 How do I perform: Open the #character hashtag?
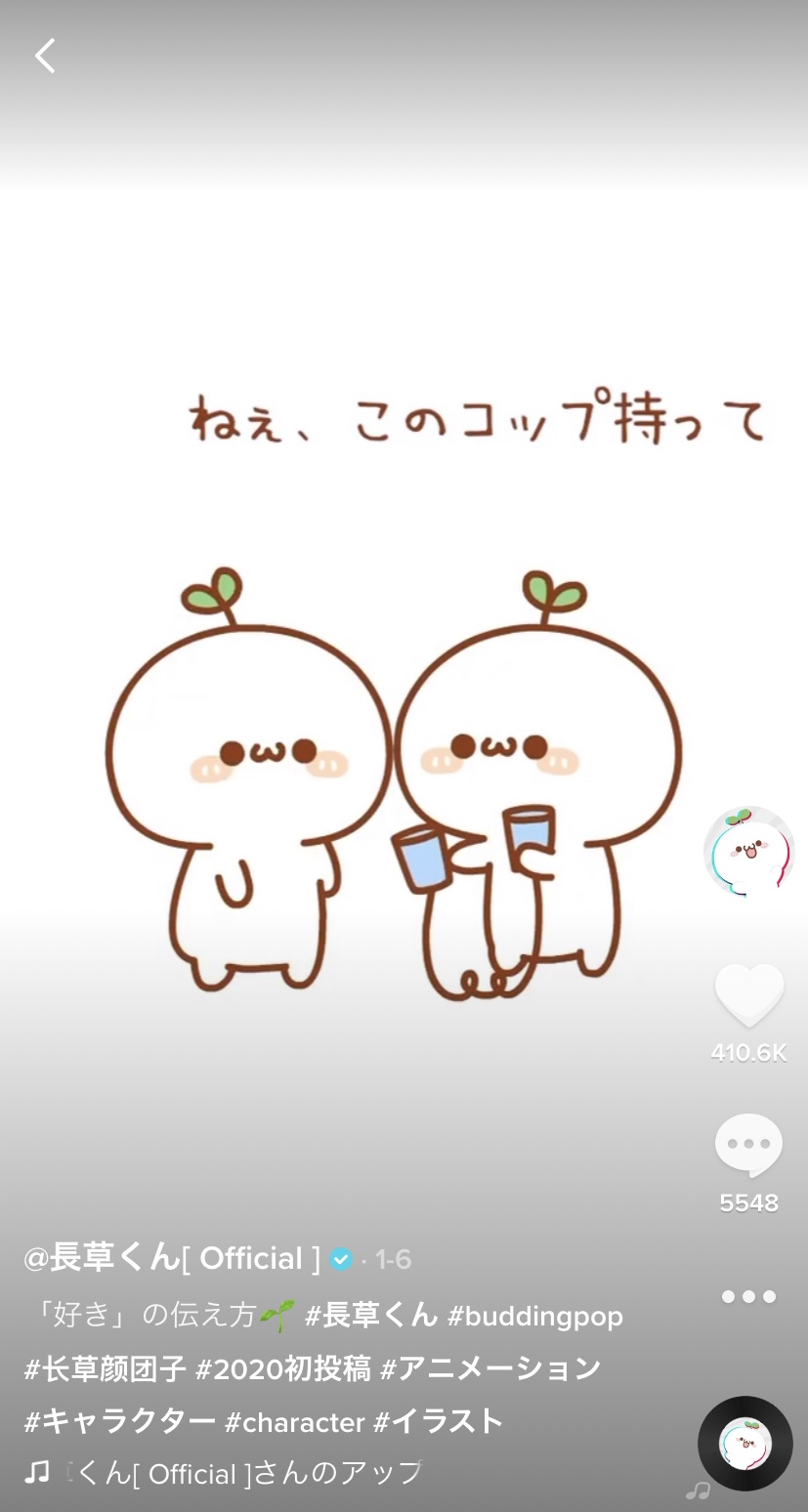(x=295, y=1421)
